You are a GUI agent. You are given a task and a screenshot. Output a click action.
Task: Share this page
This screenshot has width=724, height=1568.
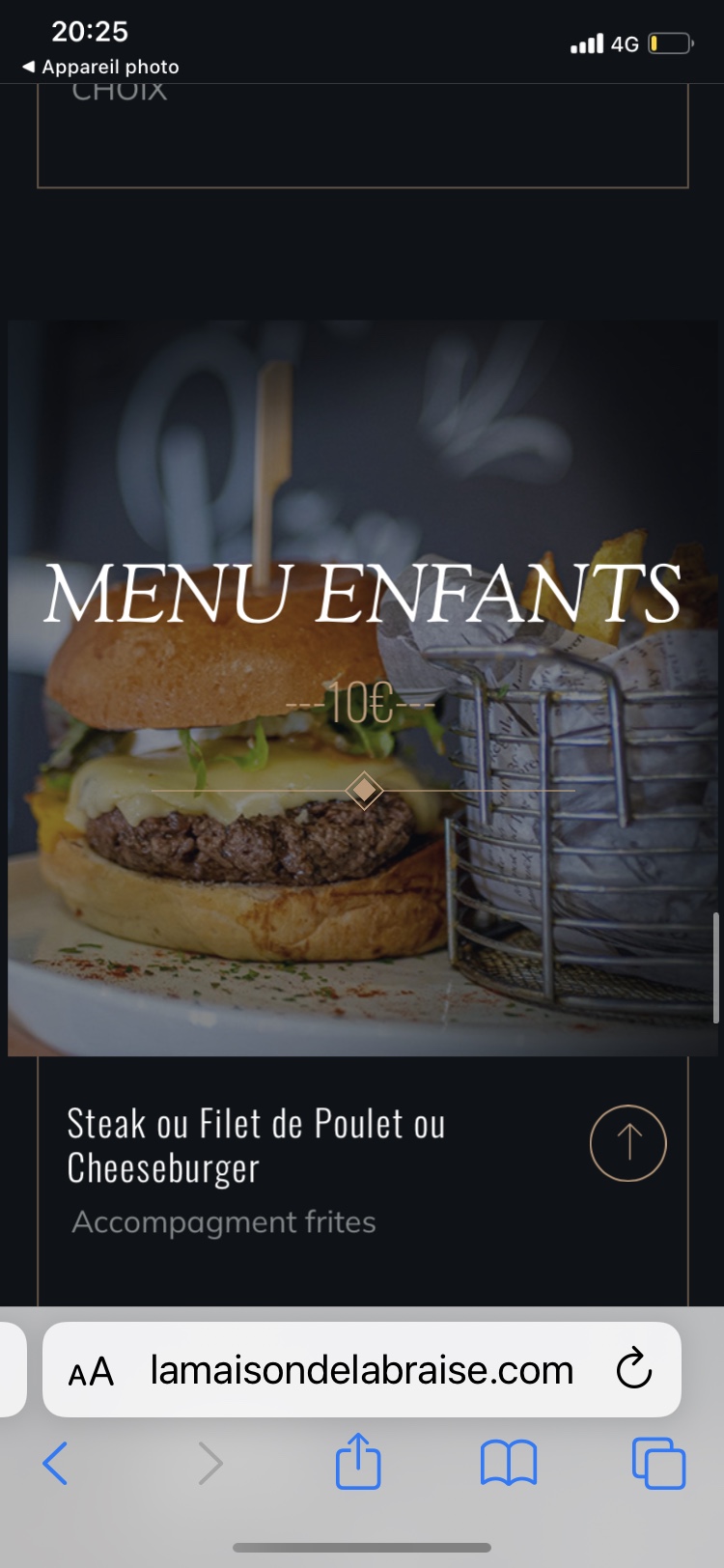(x=358, y=1462)
